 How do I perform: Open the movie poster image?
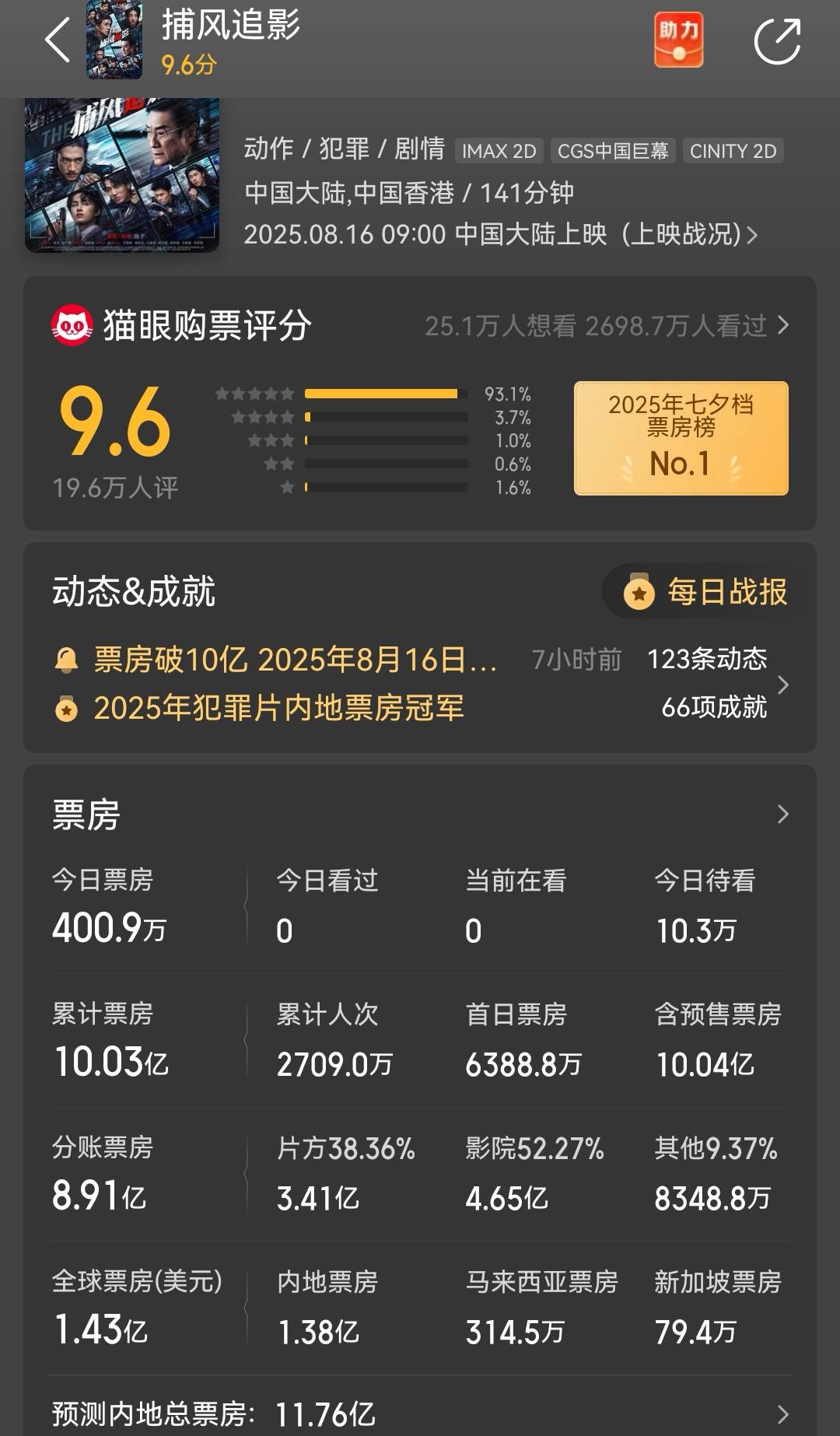click(122, 175)
